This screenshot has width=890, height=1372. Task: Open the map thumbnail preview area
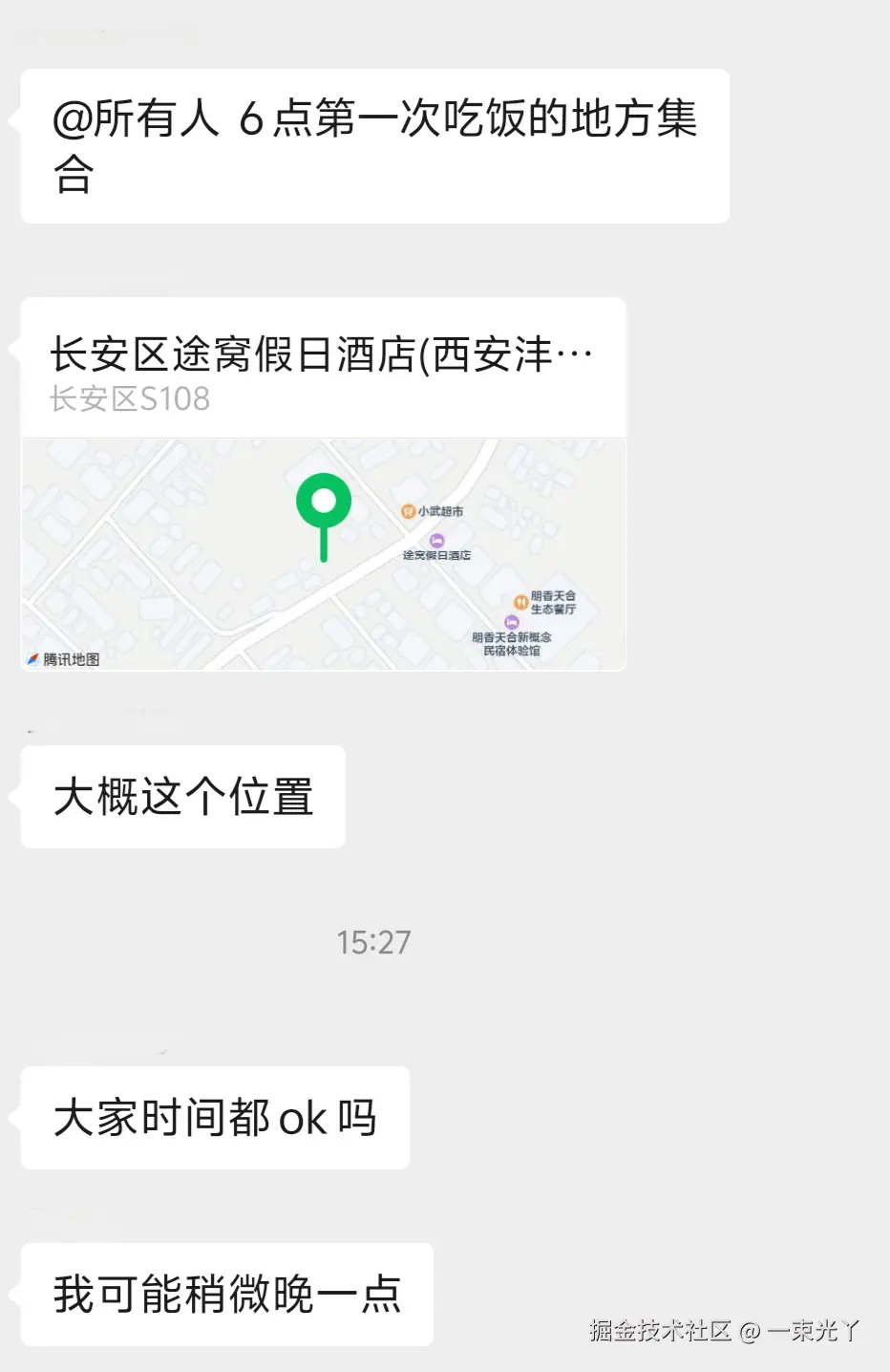[323, 554]
